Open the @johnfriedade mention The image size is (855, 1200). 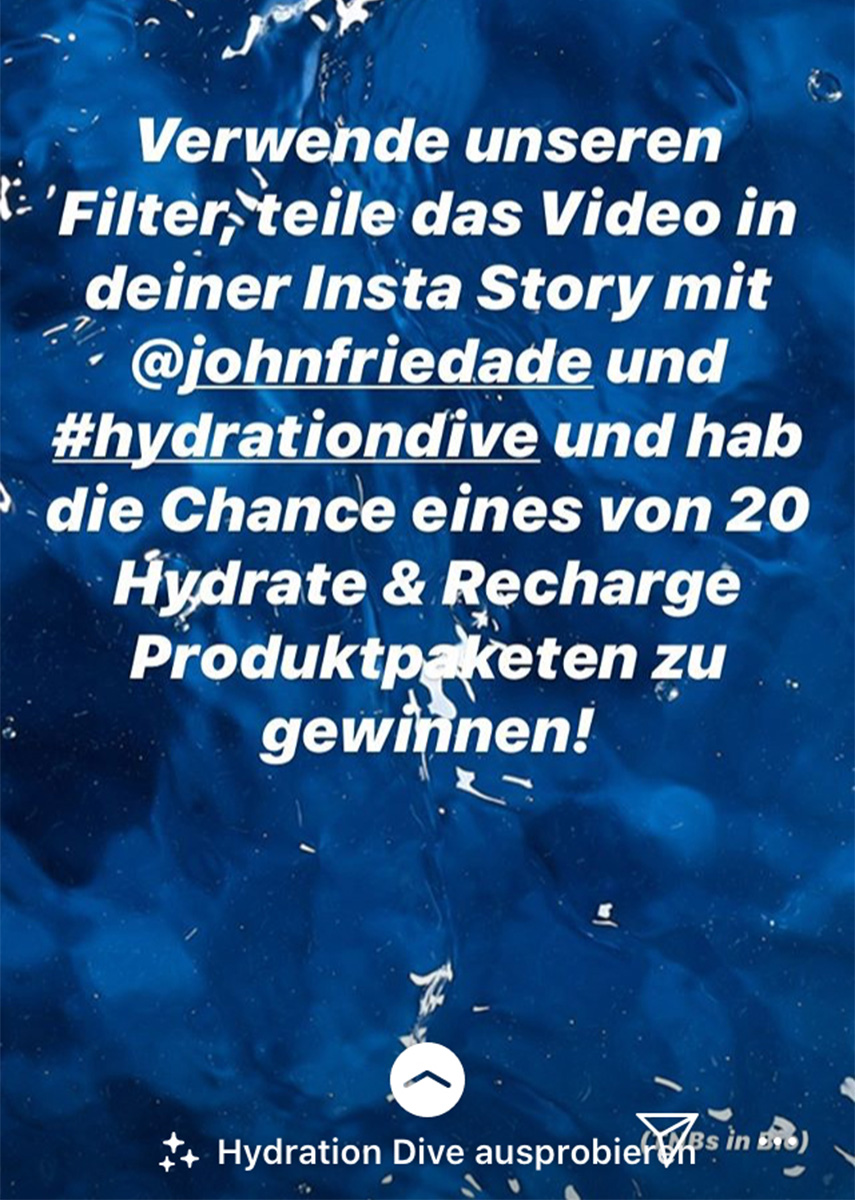coord(362,363)
